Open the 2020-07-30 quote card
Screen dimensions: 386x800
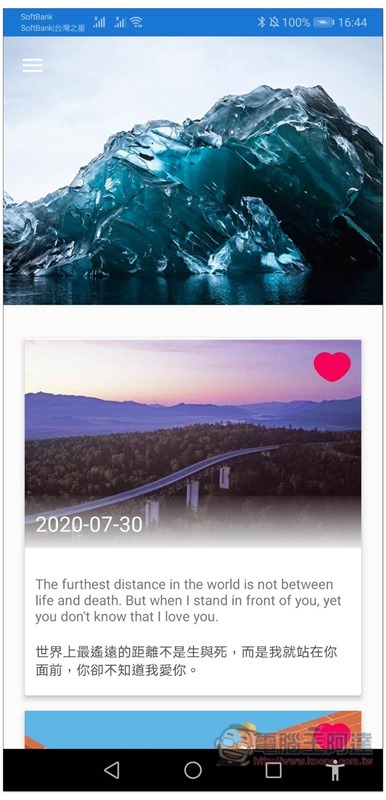tap(193, 517)
